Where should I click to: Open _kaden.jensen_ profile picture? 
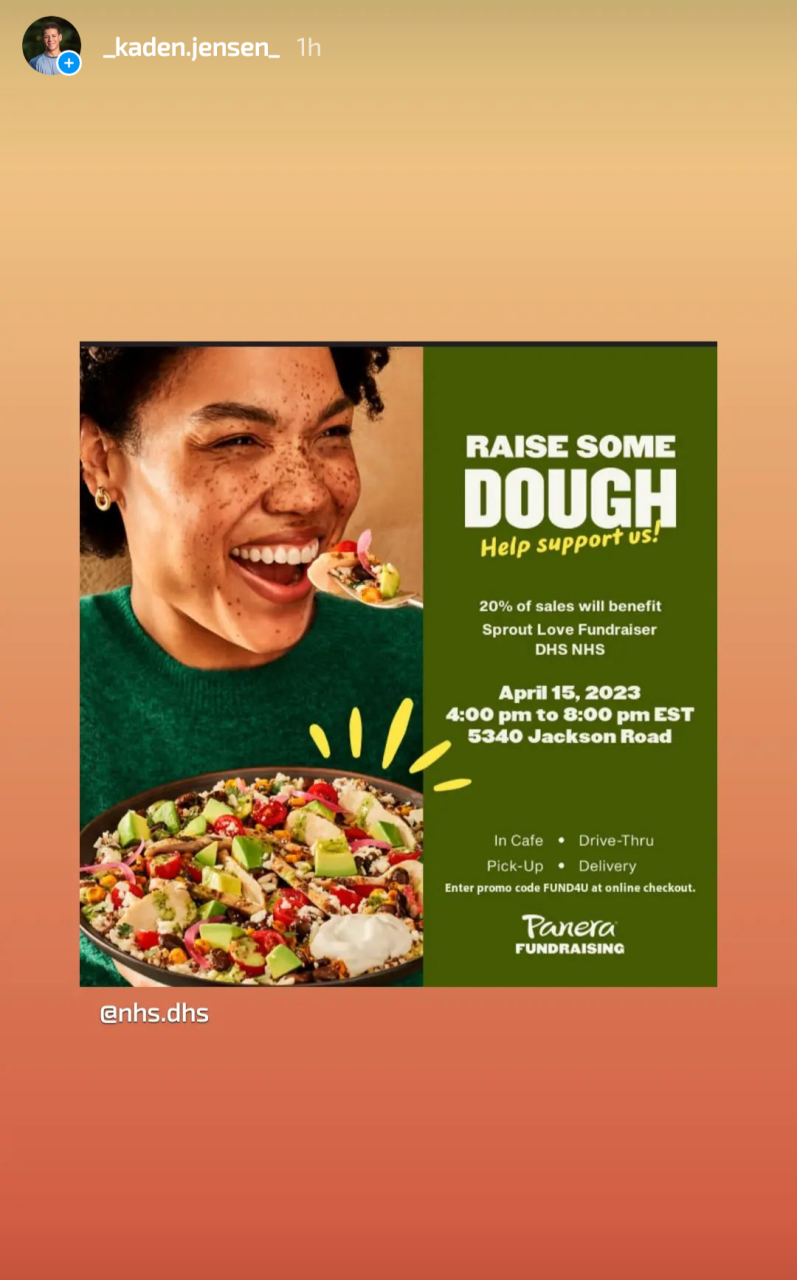pyautogui.click(x=50, y=46)
